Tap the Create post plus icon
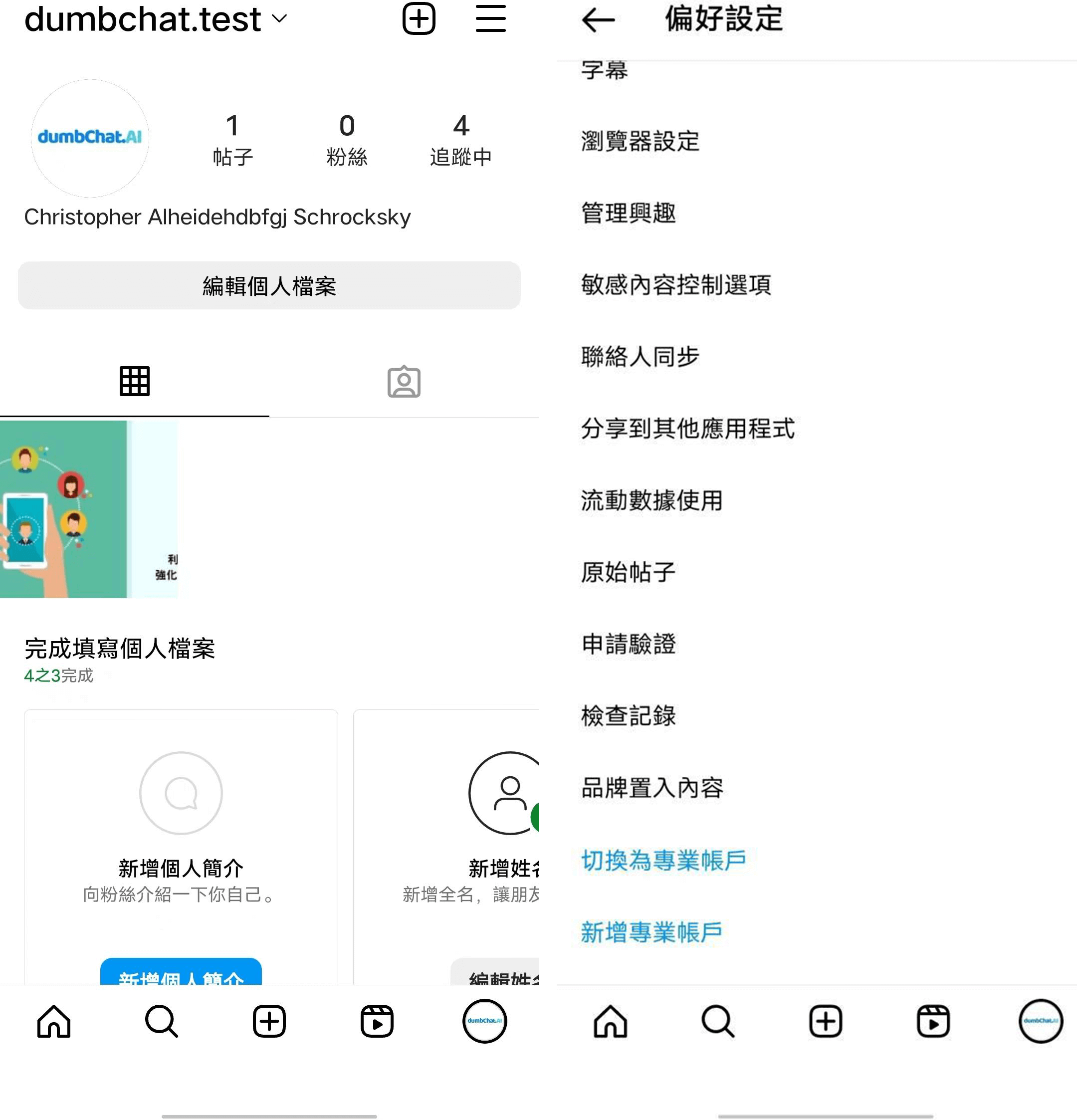 [x=268, y=1023]
